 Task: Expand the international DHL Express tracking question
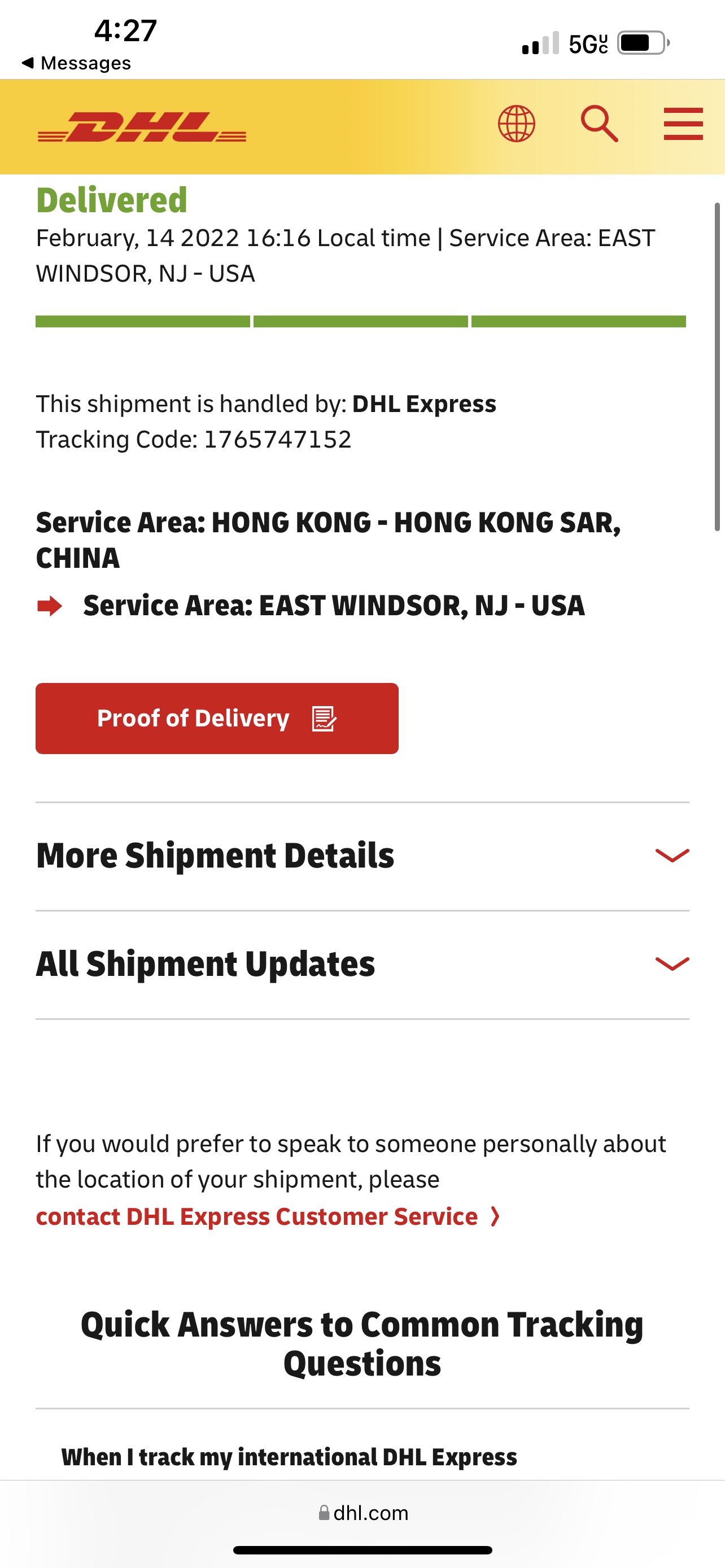point(289,1457)
